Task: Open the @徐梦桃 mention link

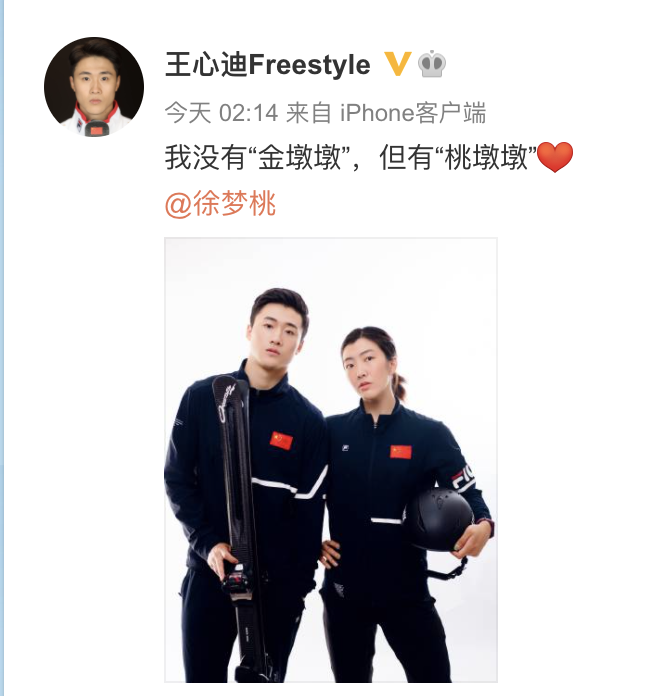Action: (220, 205)
